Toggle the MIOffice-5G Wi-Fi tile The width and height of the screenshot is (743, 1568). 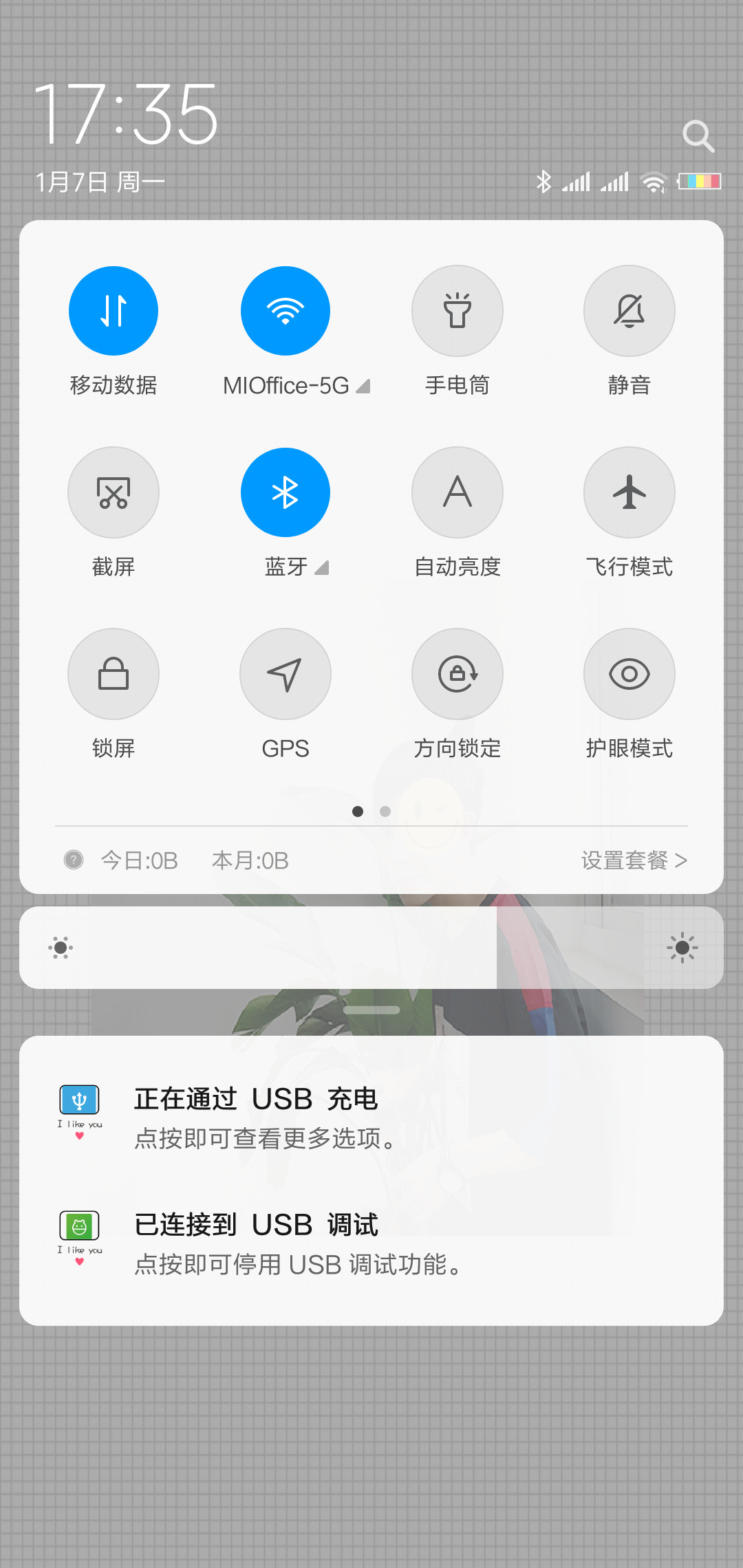click(x=286, y=311)
